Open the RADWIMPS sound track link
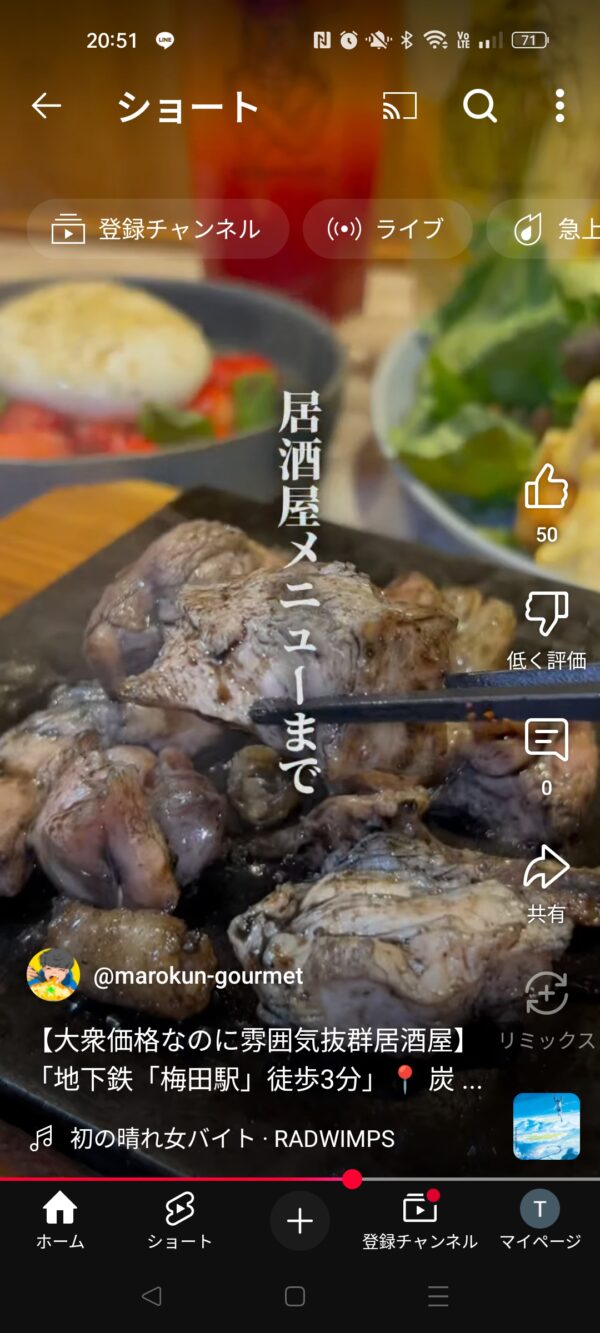 coord(232,1138)
